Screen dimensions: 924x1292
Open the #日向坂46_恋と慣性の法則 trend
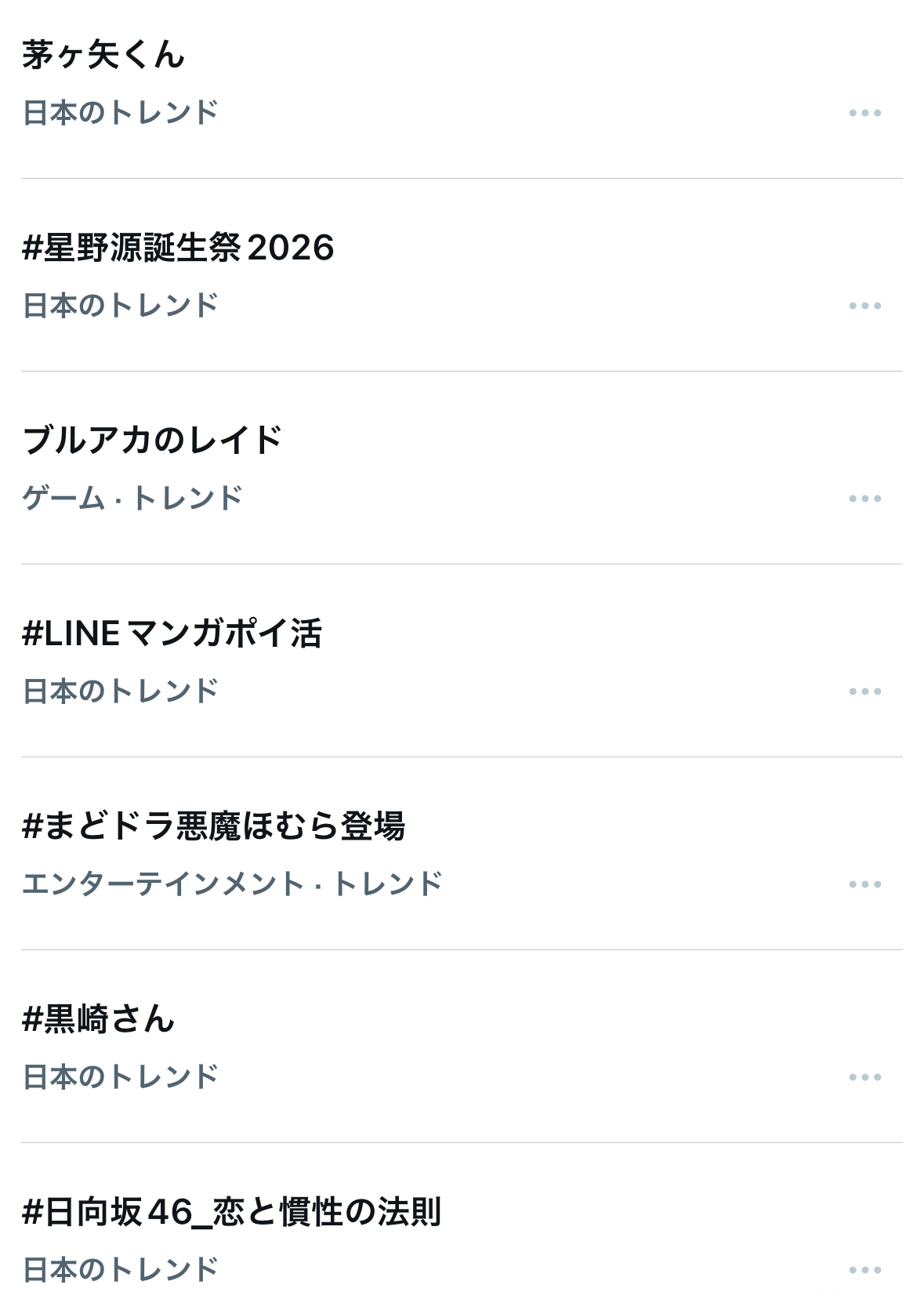pos(231,1212)
